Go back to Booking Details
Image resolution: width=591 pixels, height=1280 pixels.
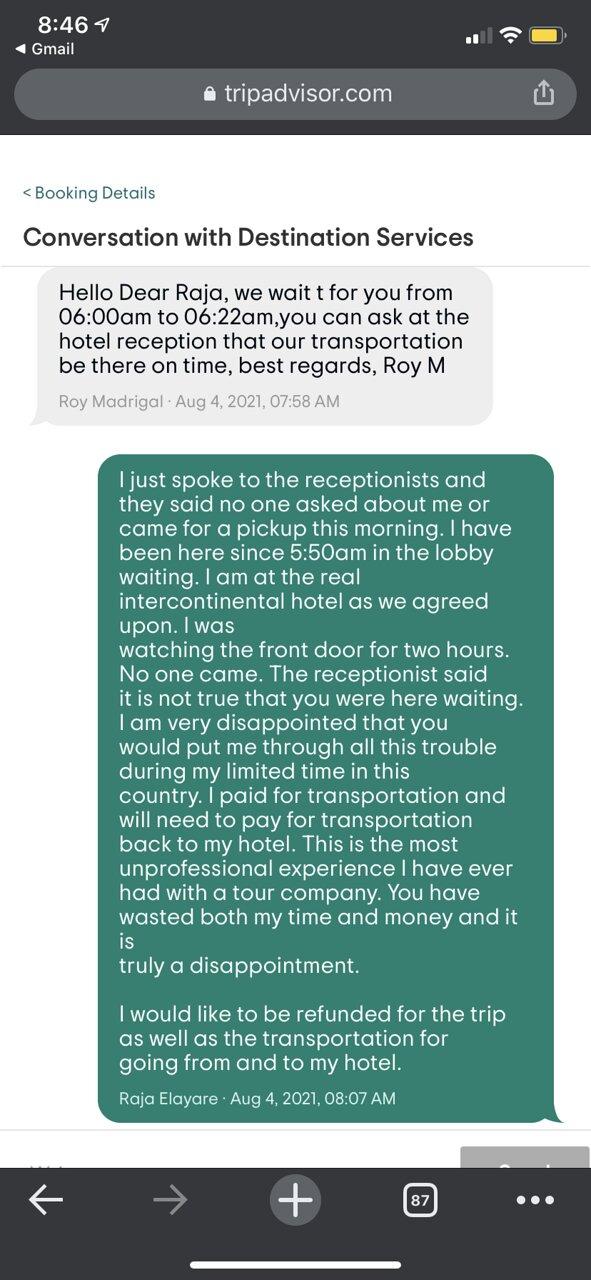(x=89, y=193)
